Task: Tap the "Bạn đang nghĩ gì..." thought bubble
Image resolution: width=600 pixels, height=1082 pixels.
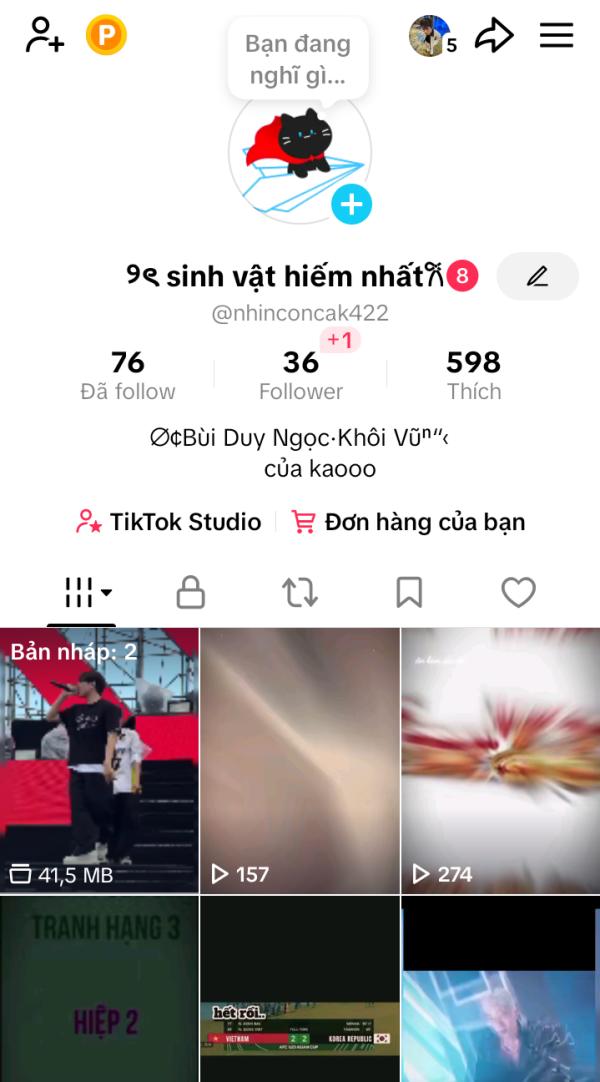Action: pyautogui.click(x=298, y=59)
